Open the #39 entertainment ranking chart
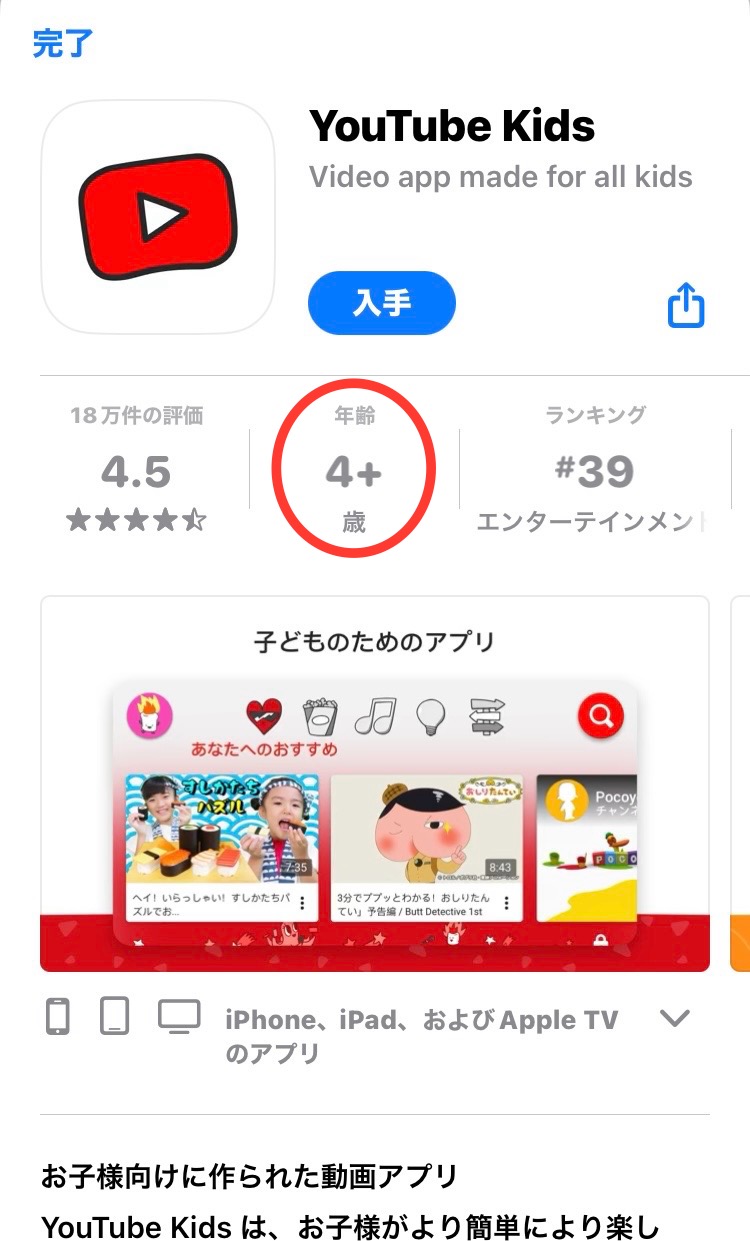The width and height of the screenshot is (750, 1241). click(594, 470)
